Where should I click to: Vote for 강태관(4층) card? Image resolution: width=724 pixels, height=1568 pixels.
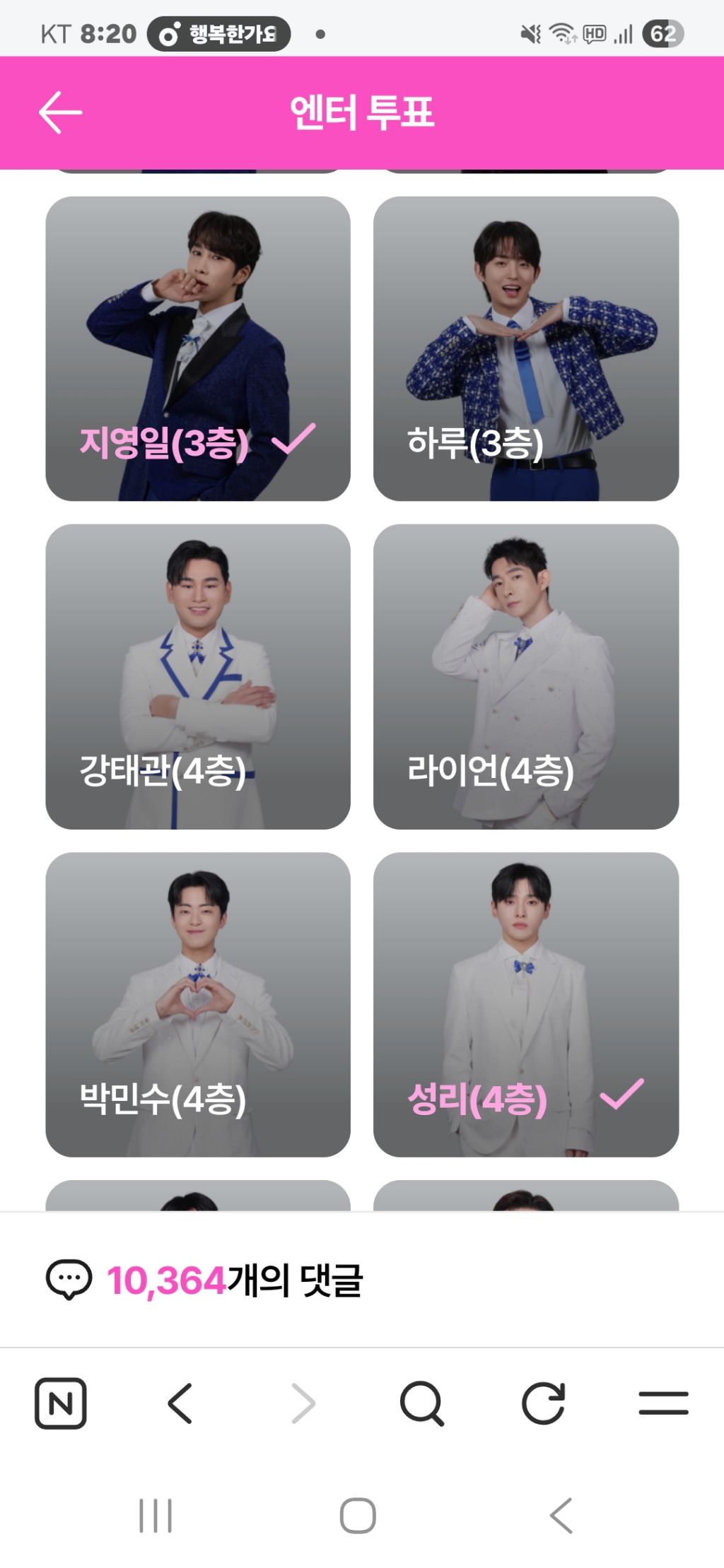point(198,676)
